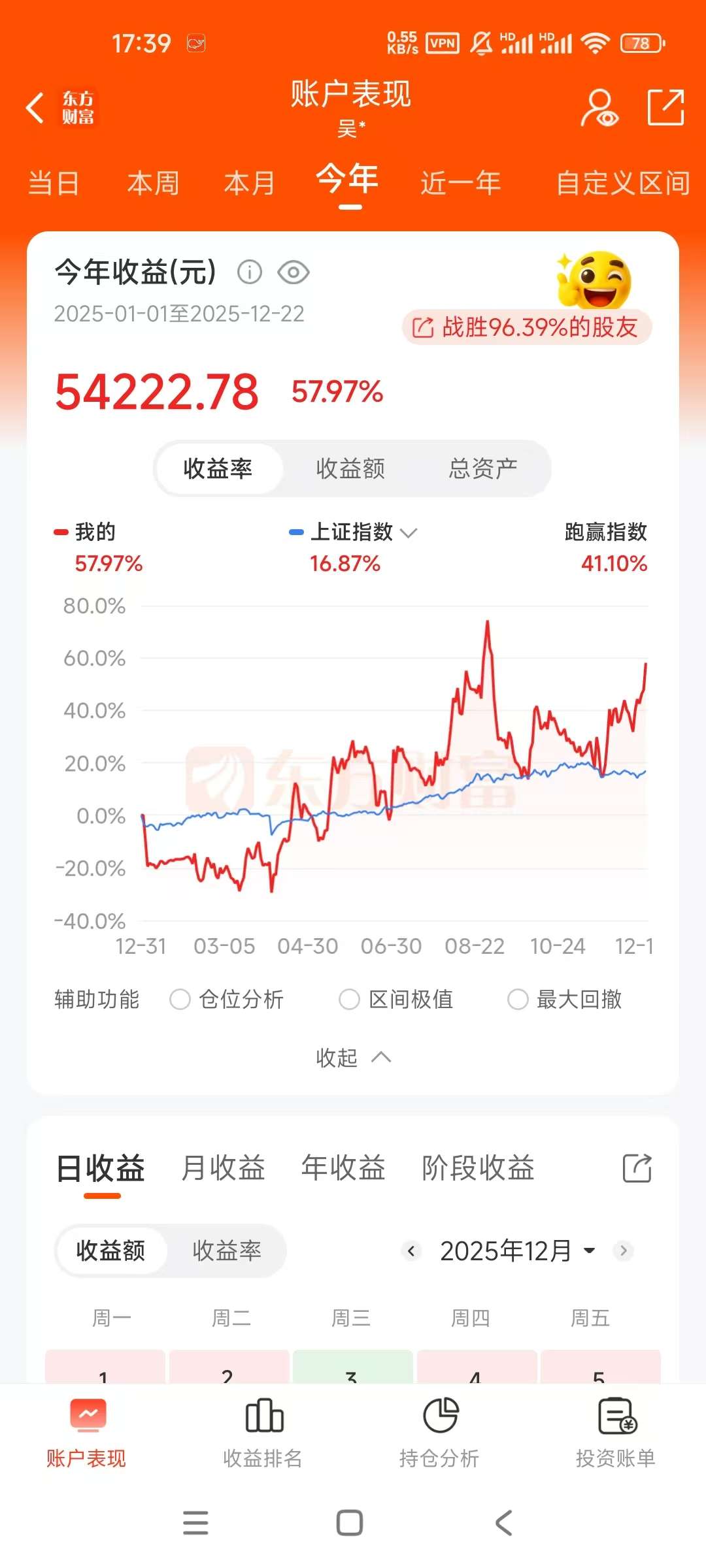Open the 收益排名 bottom tab

(263, 1432)
